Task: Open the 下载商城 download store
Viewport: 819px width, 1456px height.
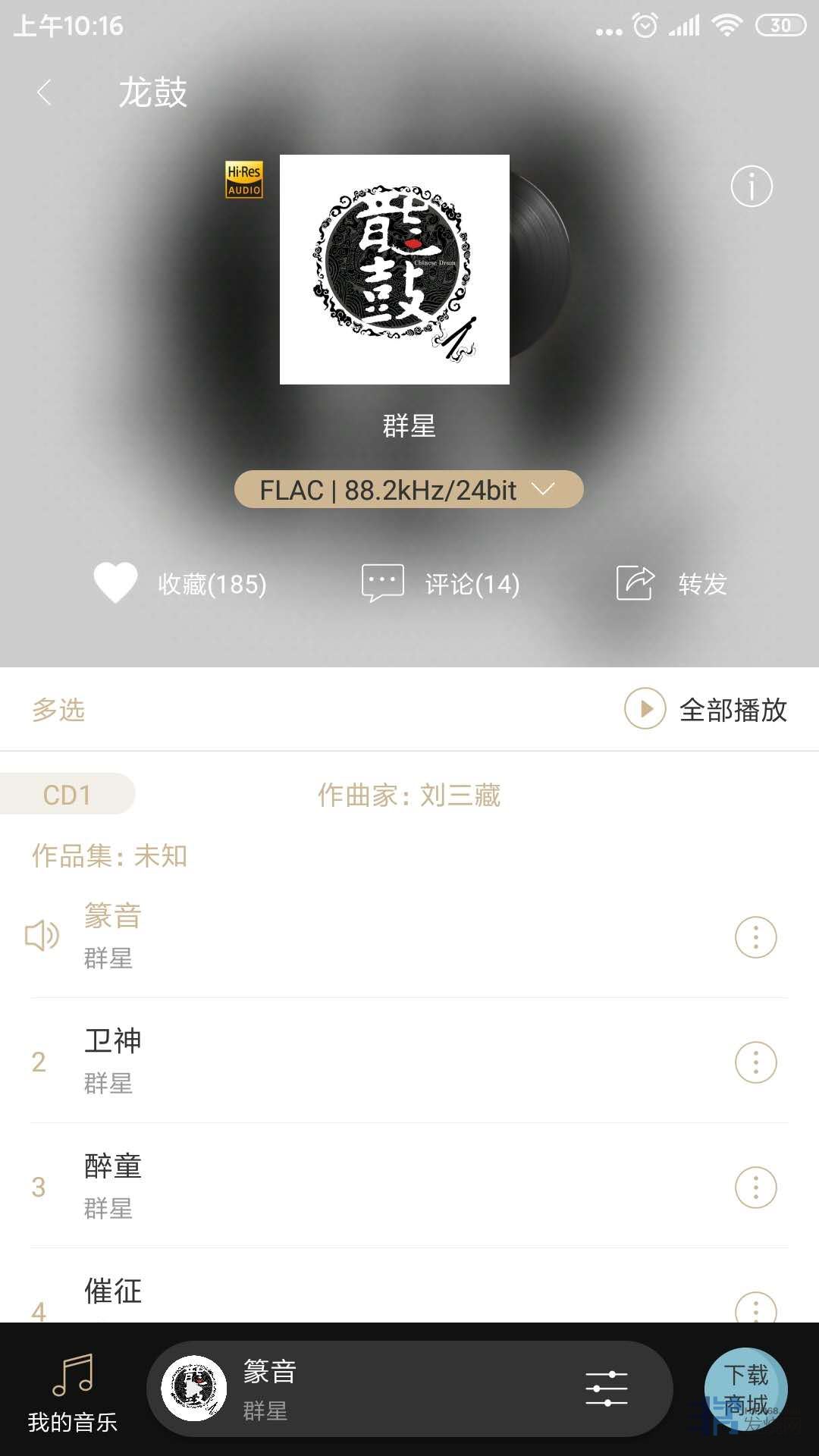Action: 746,1389
